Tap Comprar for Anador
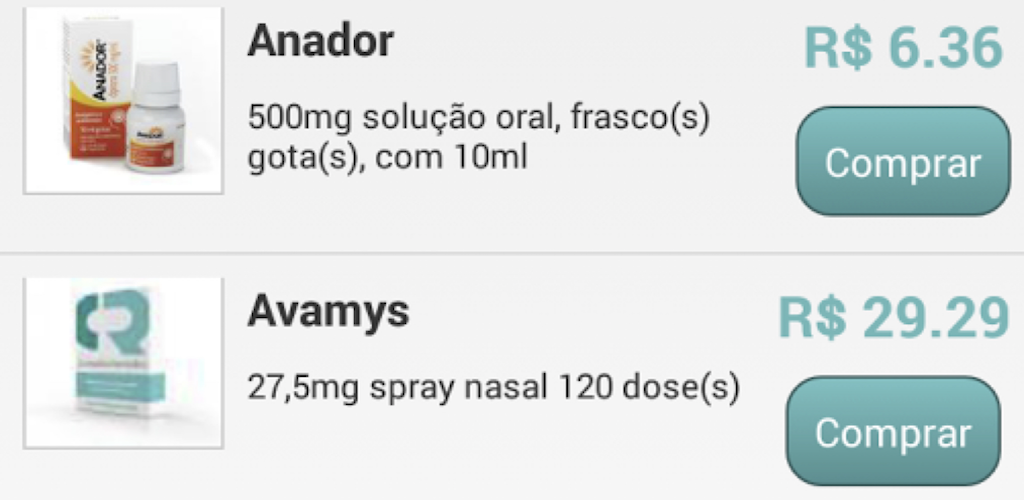 pos(903,162)
